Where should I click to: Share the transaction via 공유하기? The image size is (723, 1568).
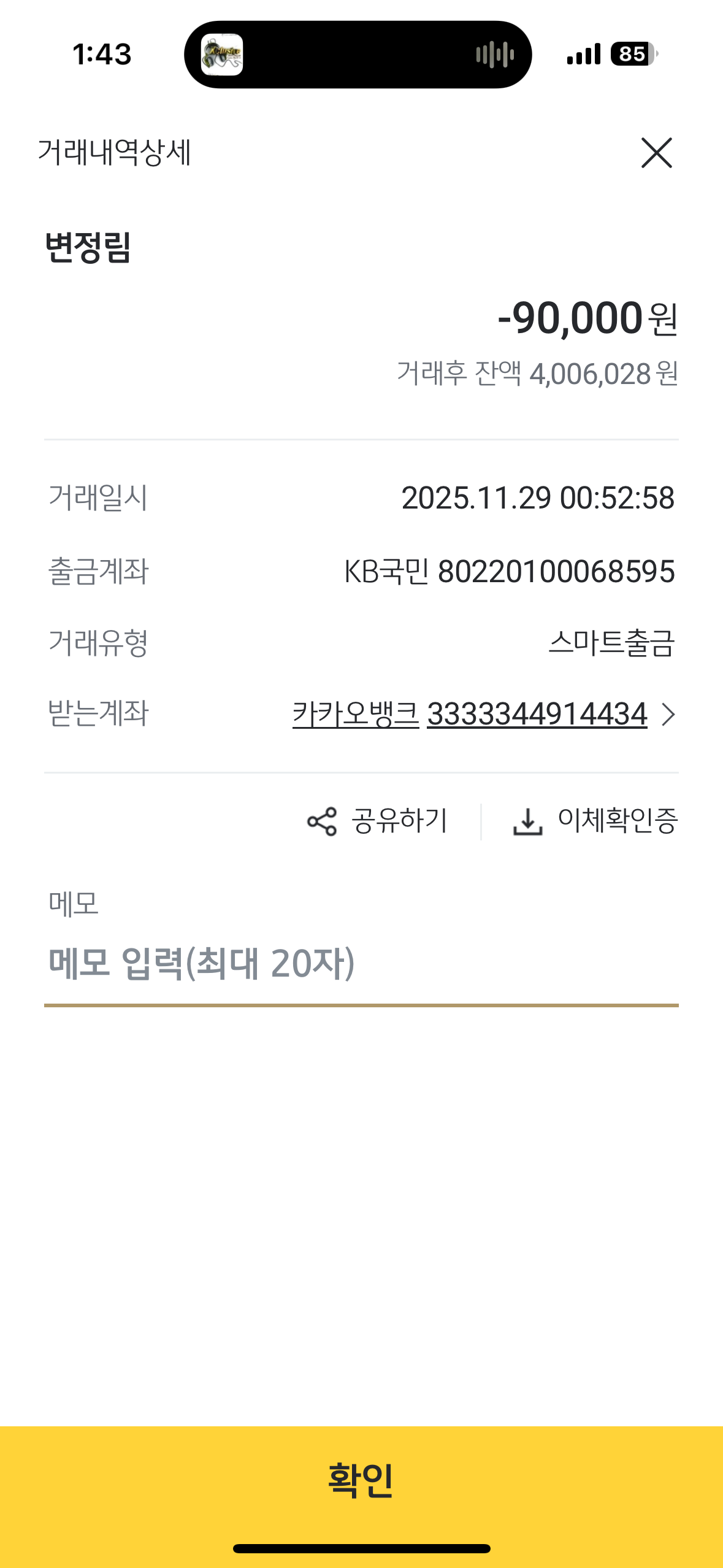pyautogui.click(x=378, y=821)
